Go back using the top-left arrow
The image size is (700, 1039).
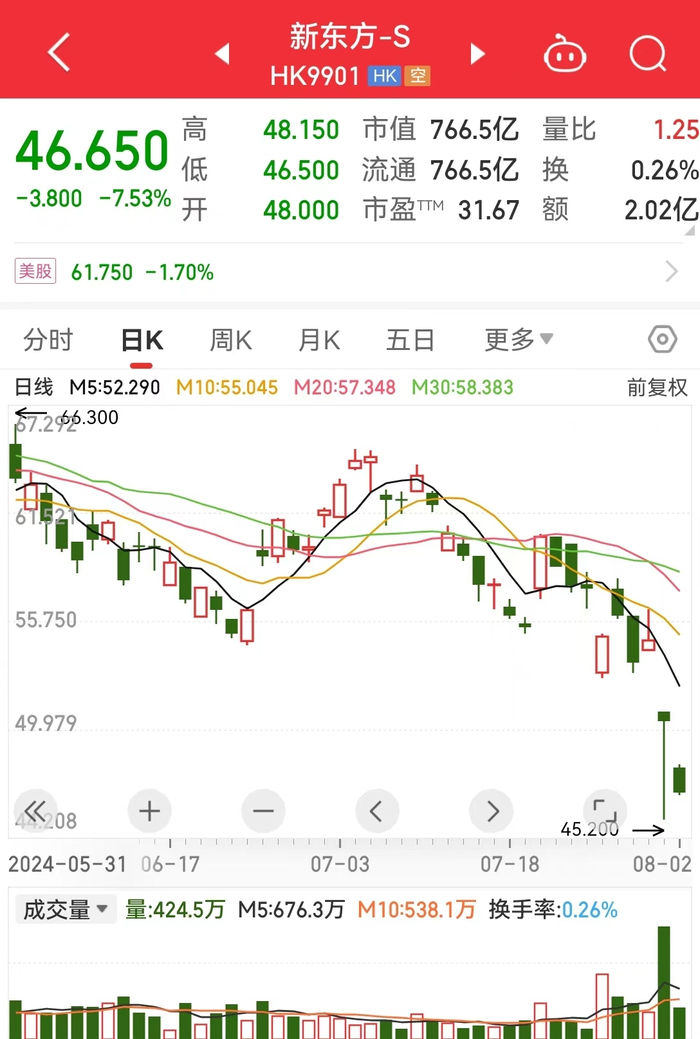click(x=59, y=52)
